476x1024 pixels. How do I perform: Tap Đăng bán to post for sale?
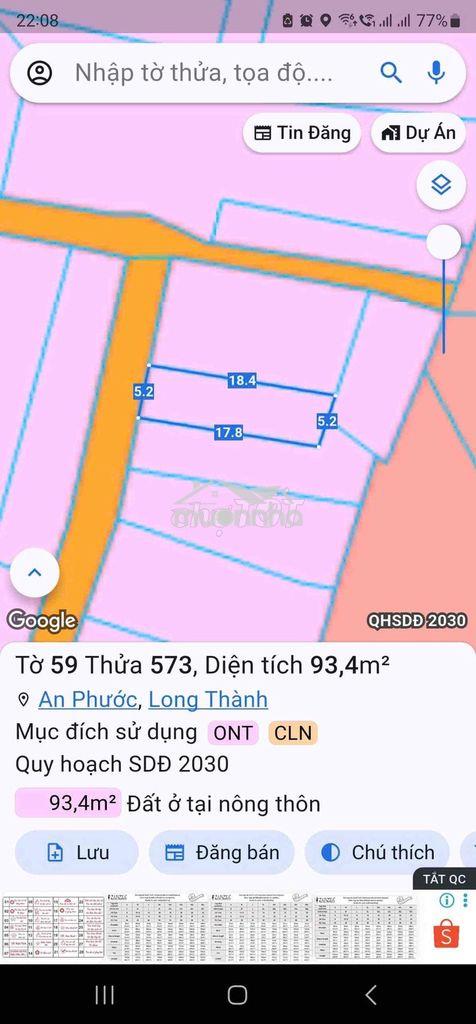click(x=221, y=852)
